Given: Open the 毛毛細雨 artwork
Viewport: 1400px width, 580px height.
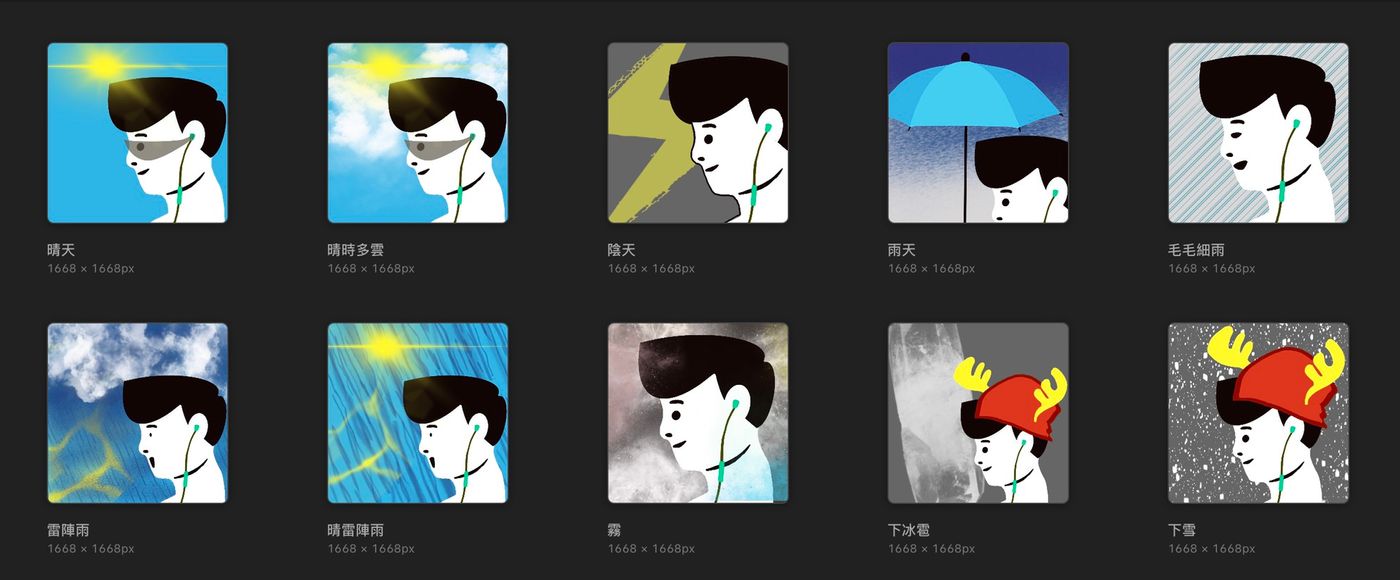Looking at the screenshot, I should pyautogui.click(x=1258, y=133).
